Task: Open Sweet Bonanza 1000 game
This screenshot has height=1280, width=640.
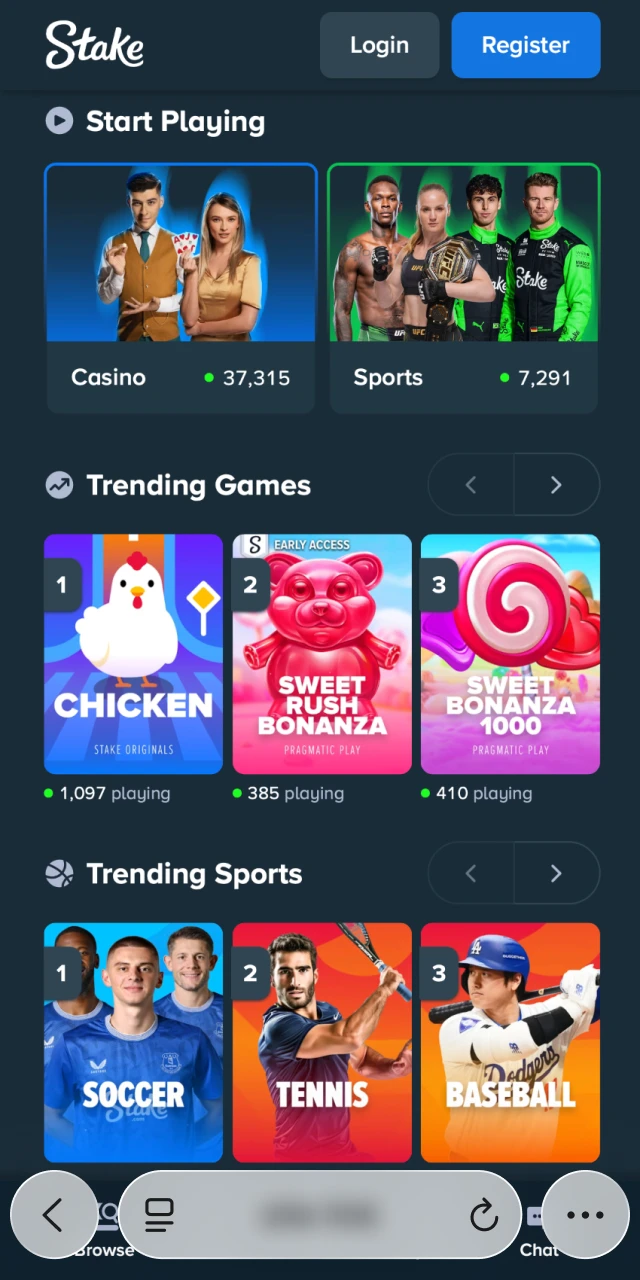Action: (x=510, y=653)
